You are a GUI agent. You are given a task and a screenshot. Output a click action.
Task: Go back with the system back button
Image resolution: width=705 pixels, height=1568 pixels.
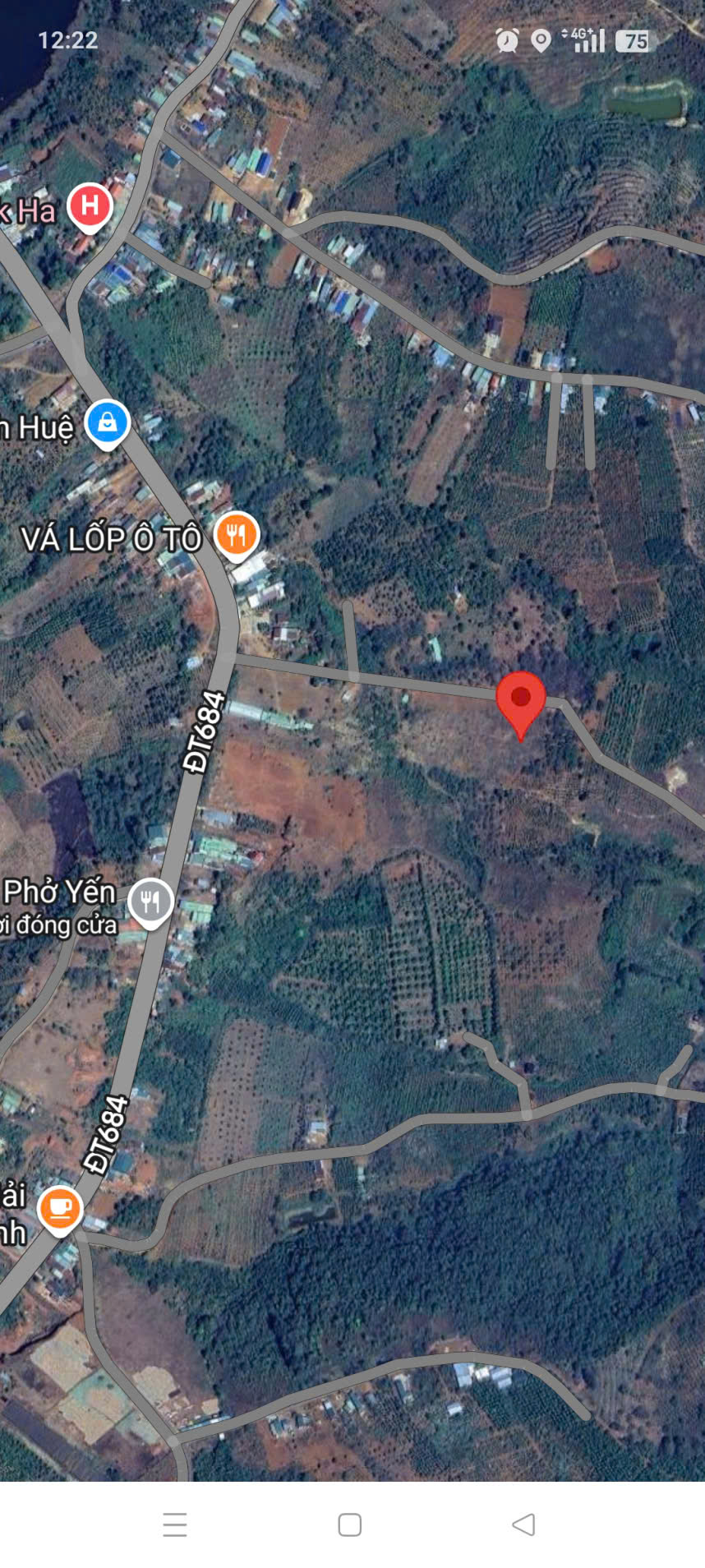pyautogui.click(x=523, y=1524)
